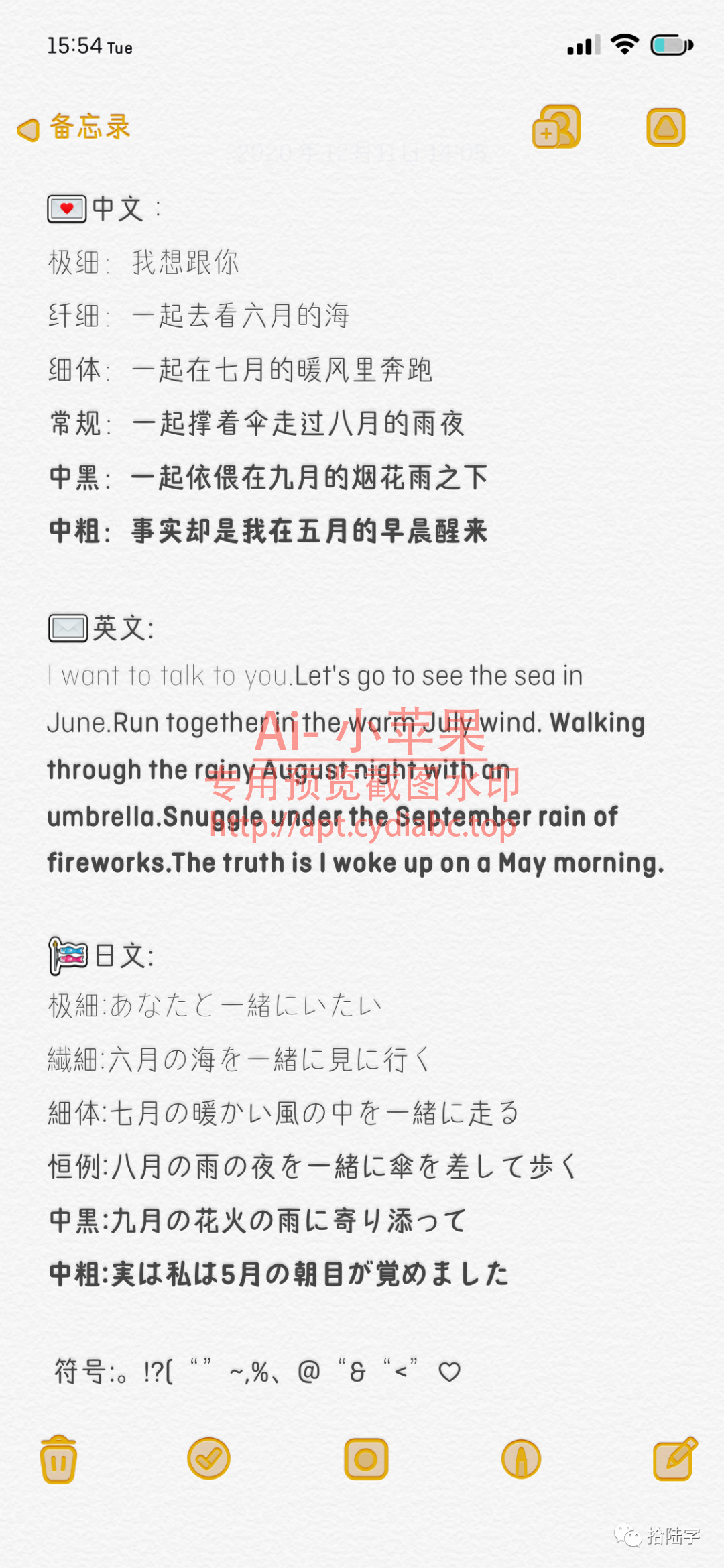Tap the heart envelope emoji before 中文

point(66,208)
